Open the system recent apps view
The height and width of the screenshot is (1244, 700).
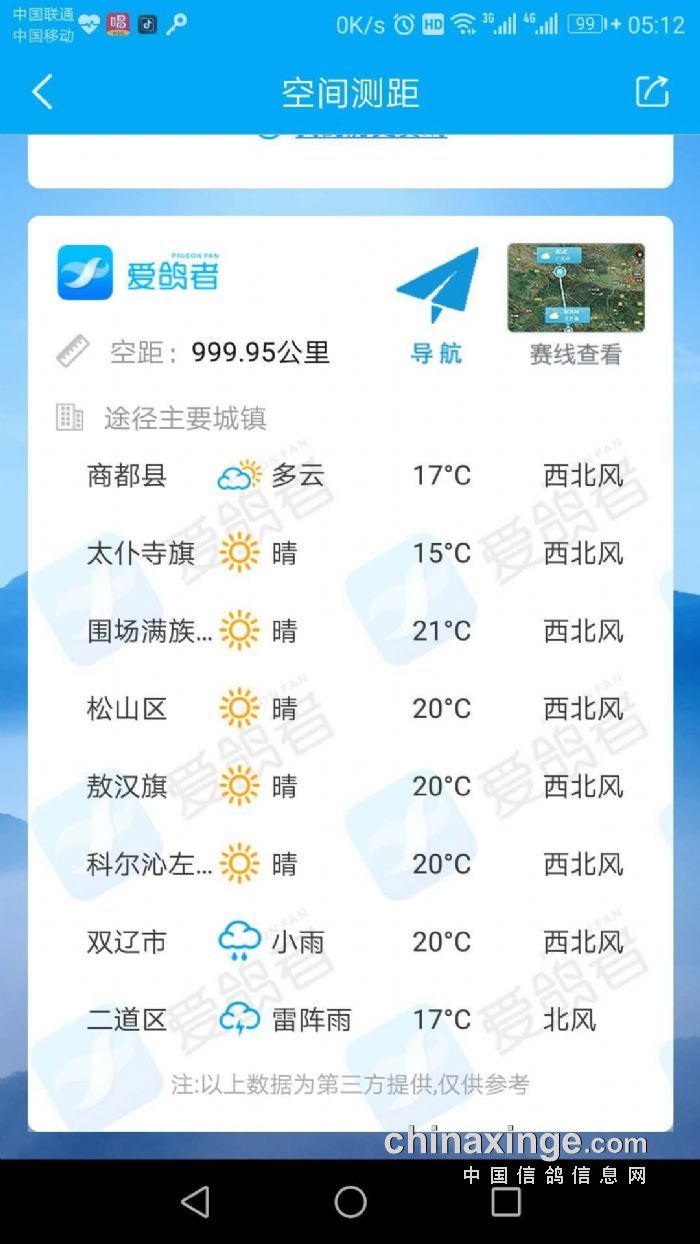506,1201
